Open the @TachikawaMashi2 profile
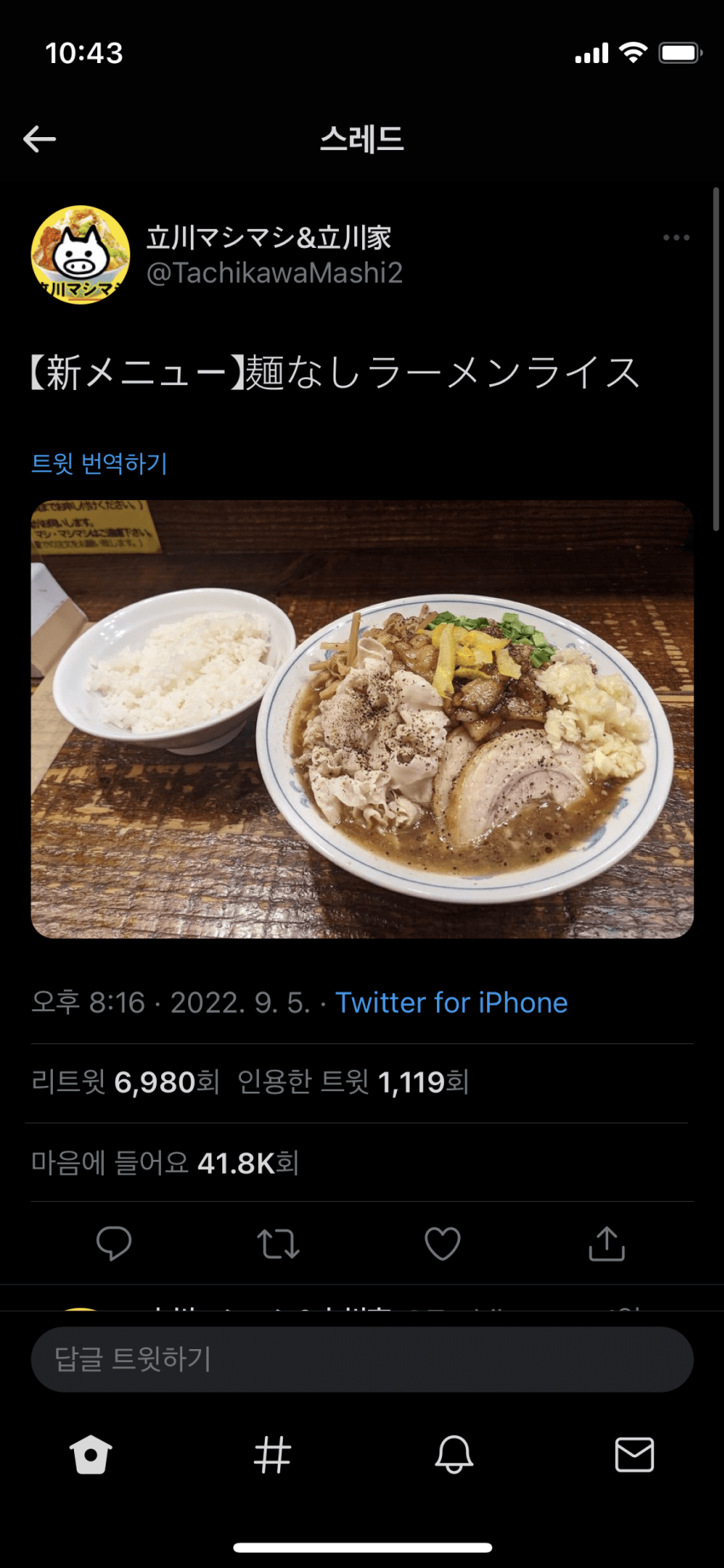 coord(274,273)
